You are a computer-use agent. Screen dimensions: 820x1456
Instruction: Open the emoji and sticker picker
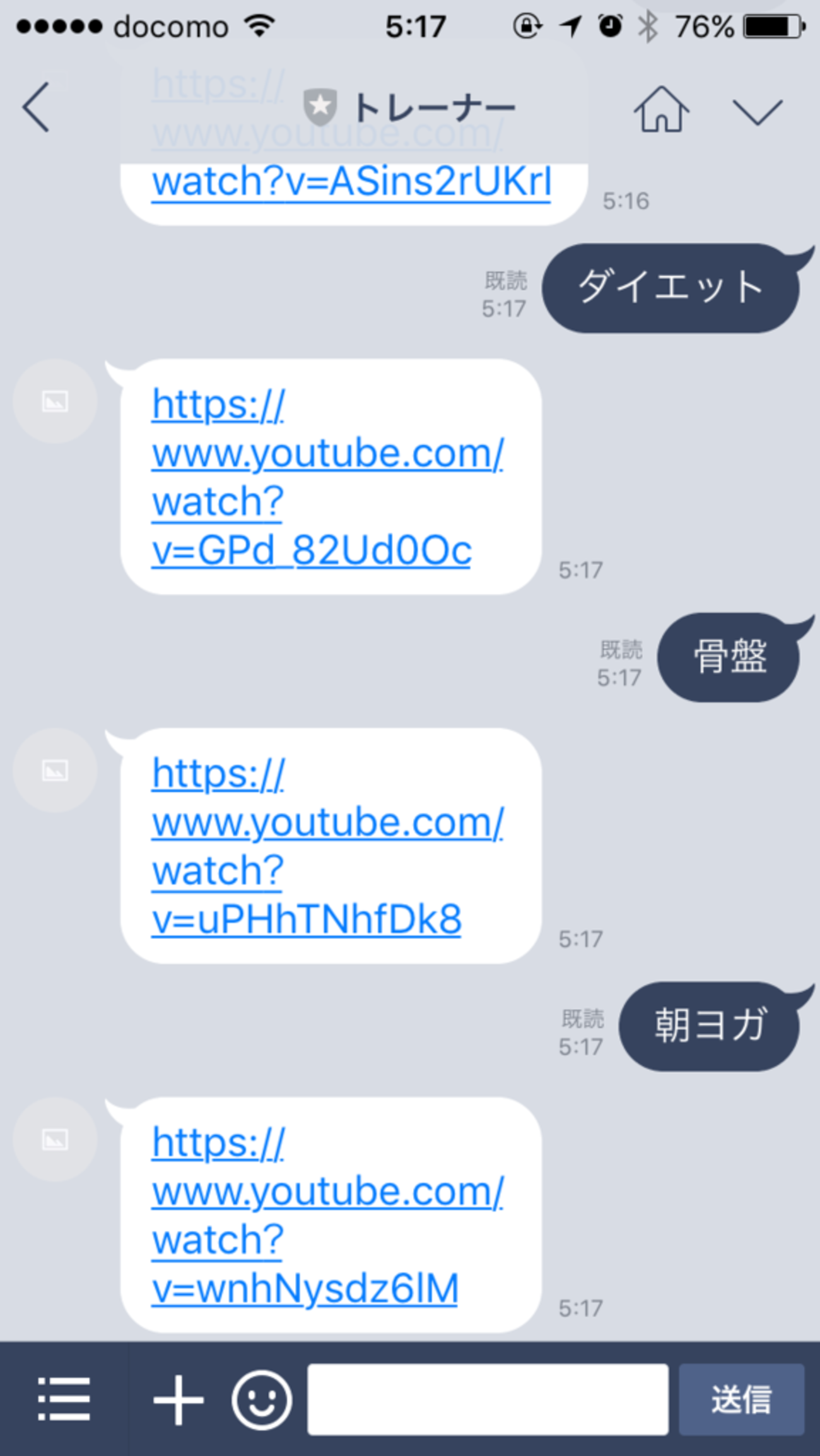coord(262,1400)
